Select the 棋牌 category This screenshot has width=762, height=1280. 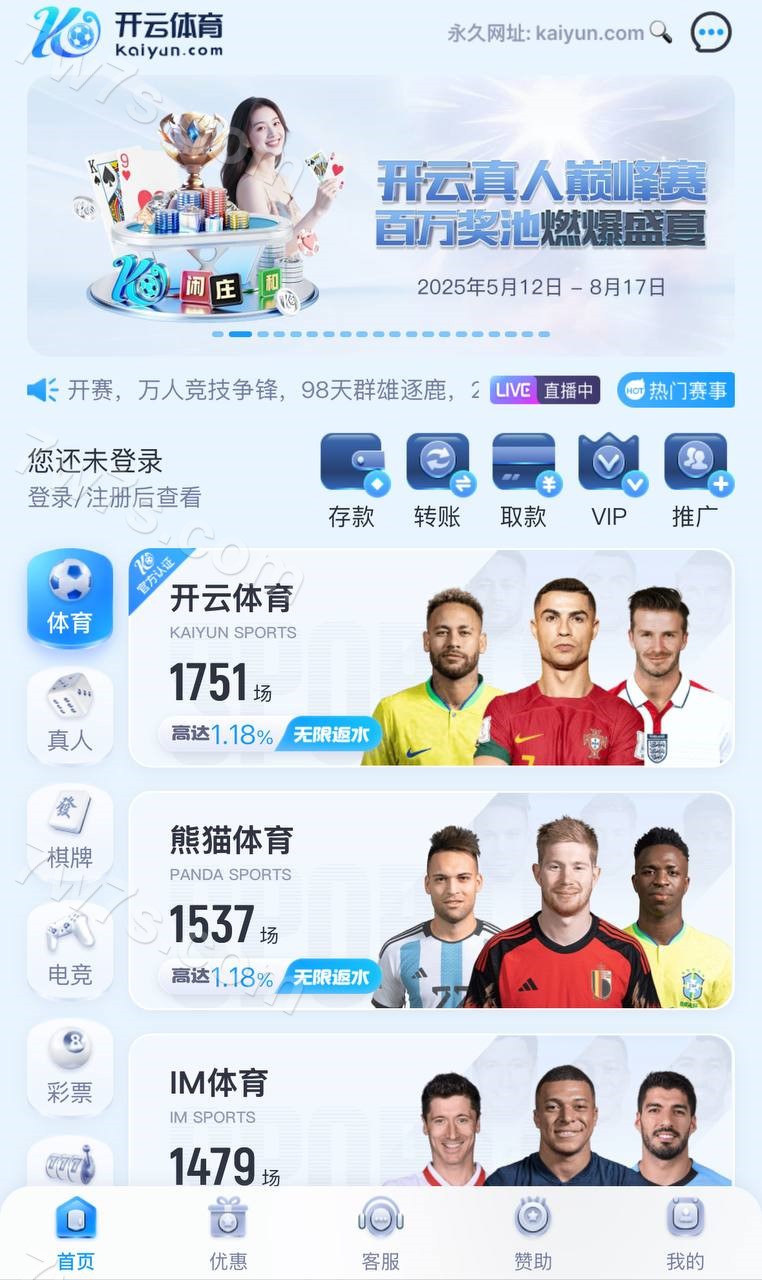(x=70, y=830)
